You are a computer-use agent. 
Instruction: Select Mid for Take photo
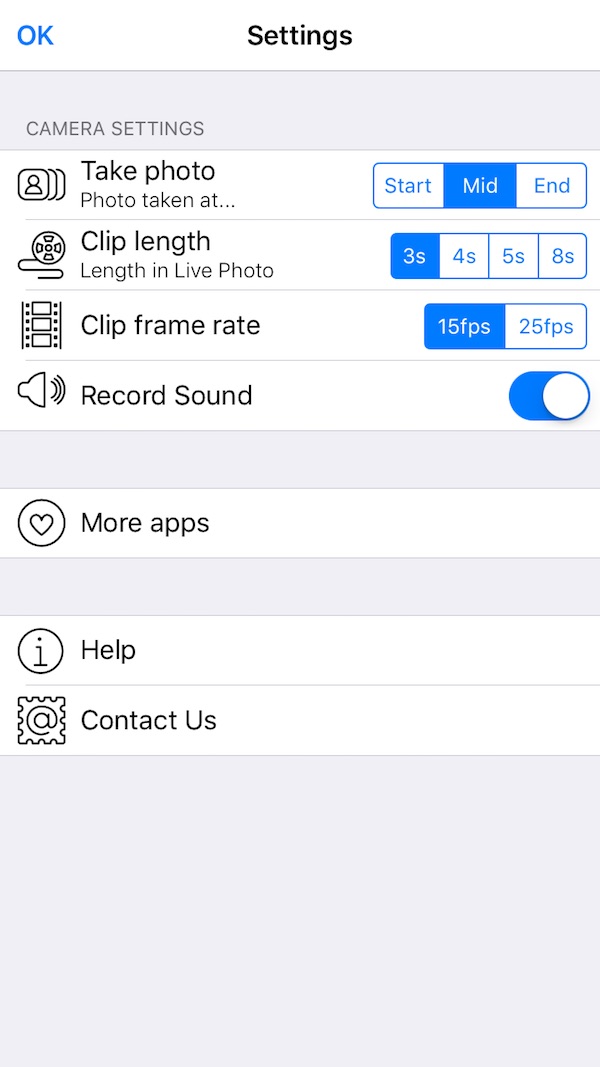tap(480, 186)
